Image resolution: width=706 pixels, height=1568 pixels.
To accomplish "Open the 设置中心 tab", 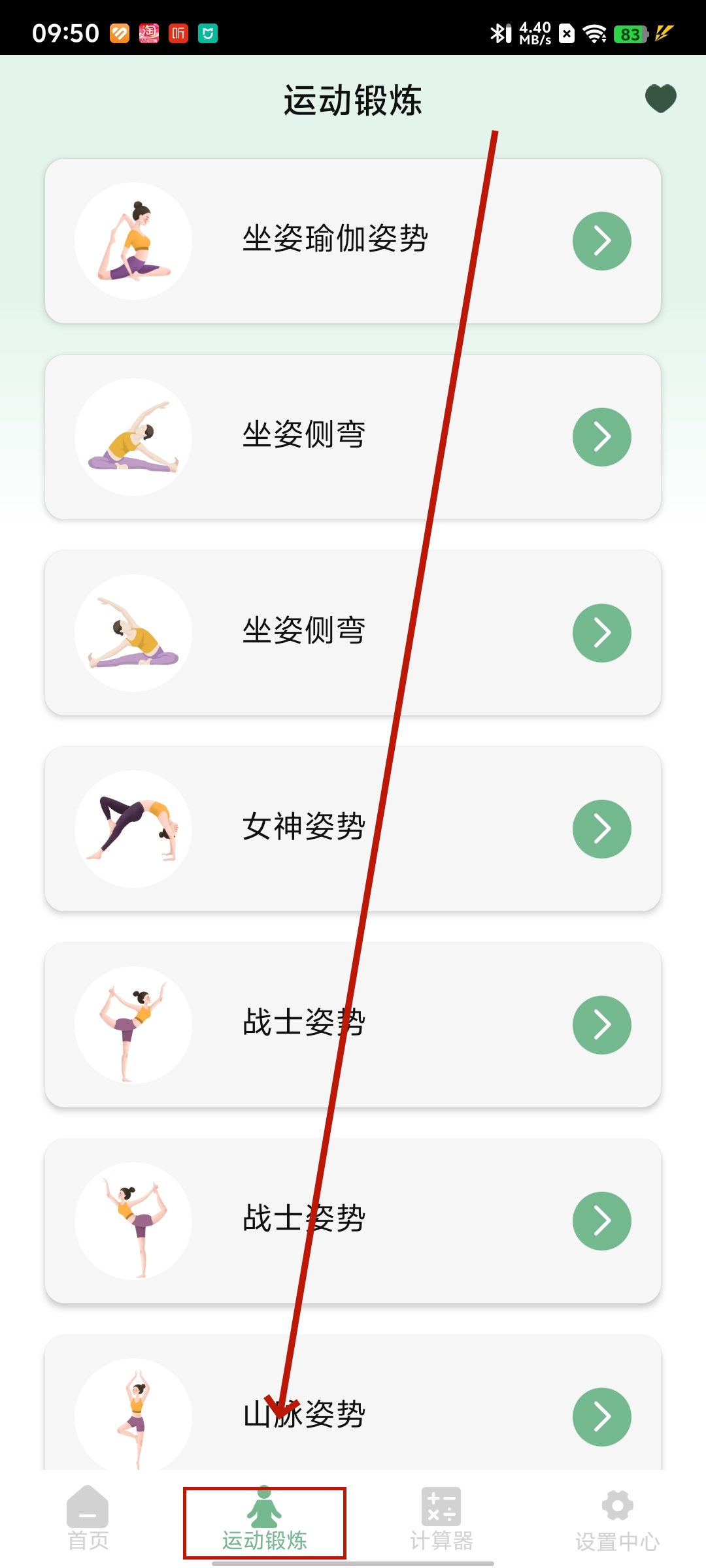I will click(617, 1518).
